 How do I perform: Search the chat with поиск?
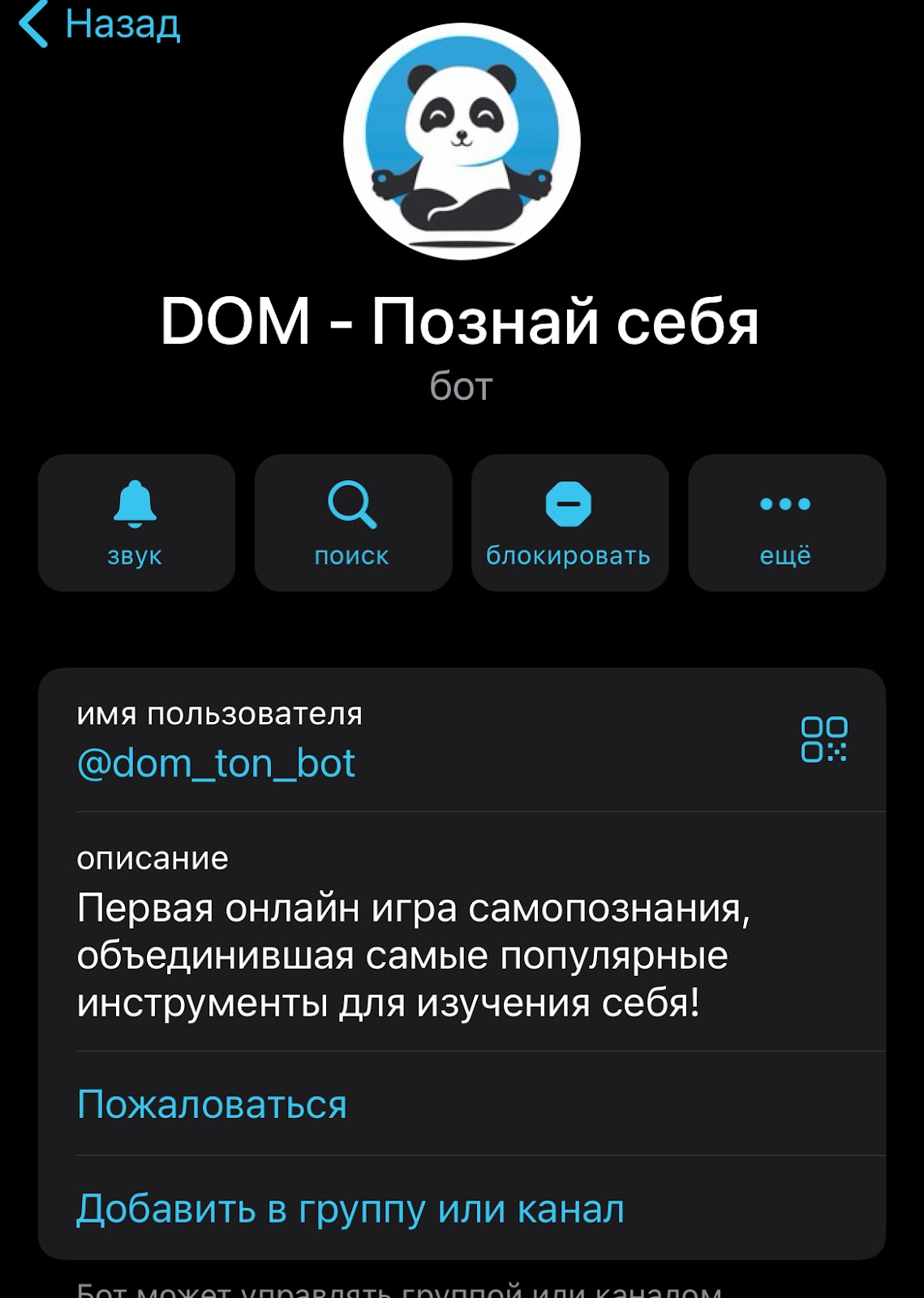pyautogui.click(x=352, y=522)
